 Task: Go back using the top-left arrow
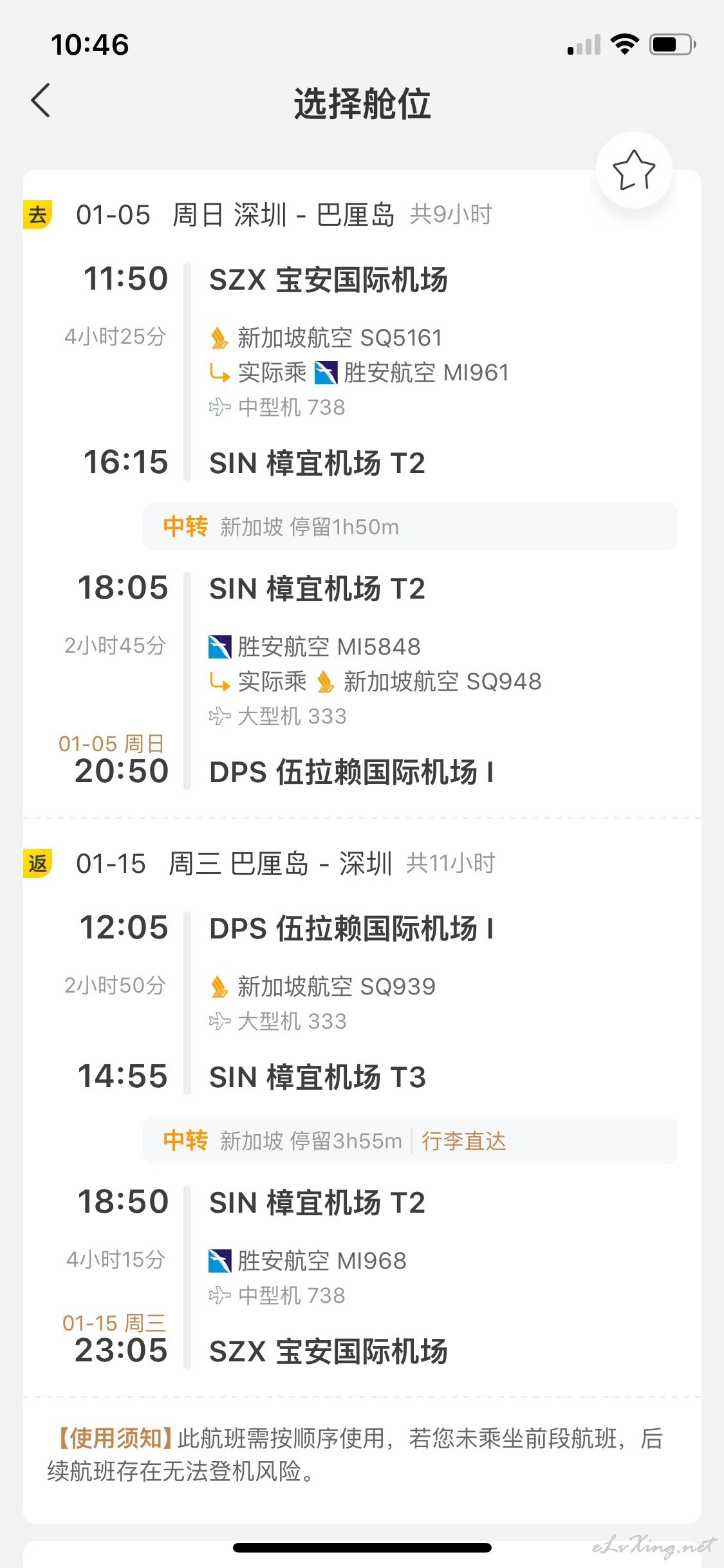(x=41, y=101)
